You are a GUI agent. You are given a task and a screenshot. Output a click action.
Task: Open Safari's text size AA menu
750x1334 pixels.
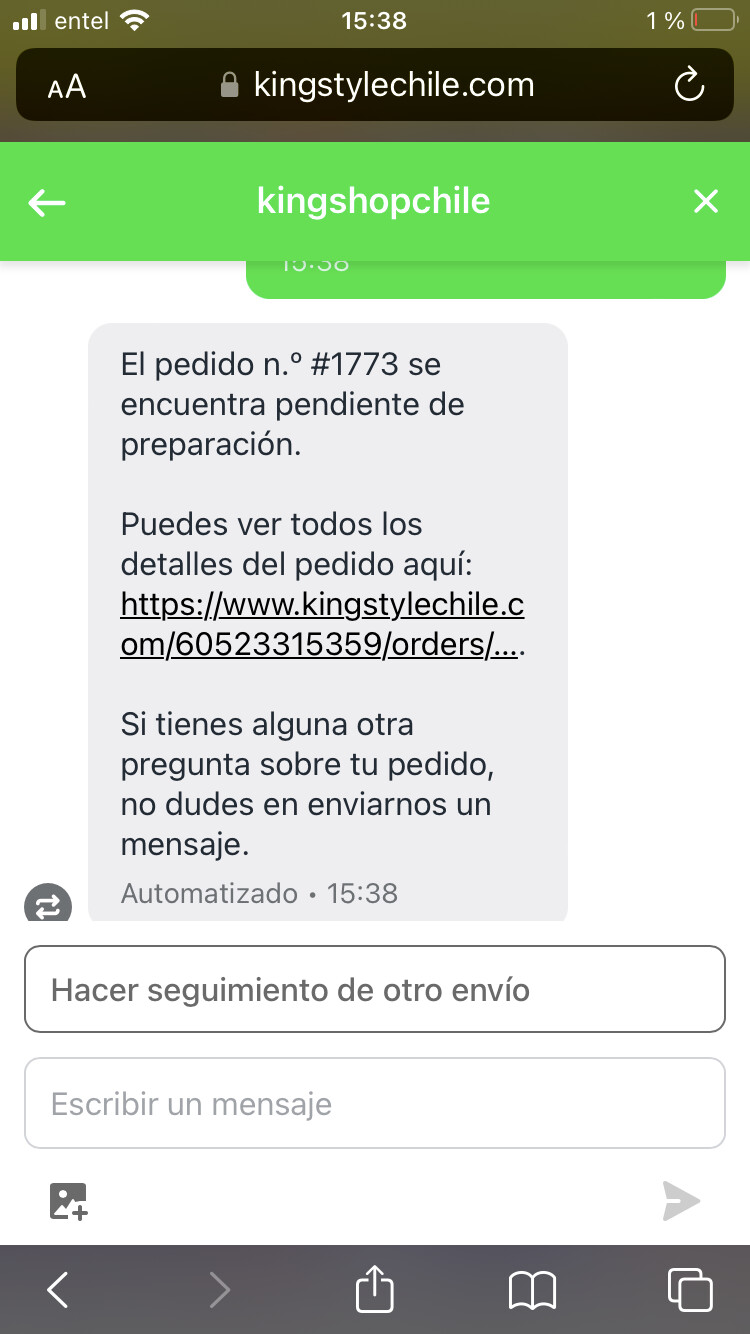pos(67,87)
